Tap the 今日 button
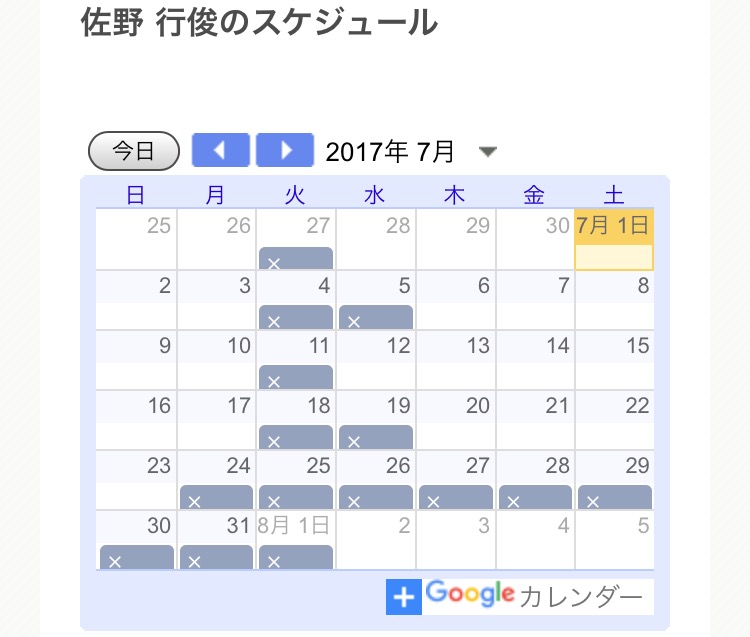750x637 pixels. click(134, 151)
